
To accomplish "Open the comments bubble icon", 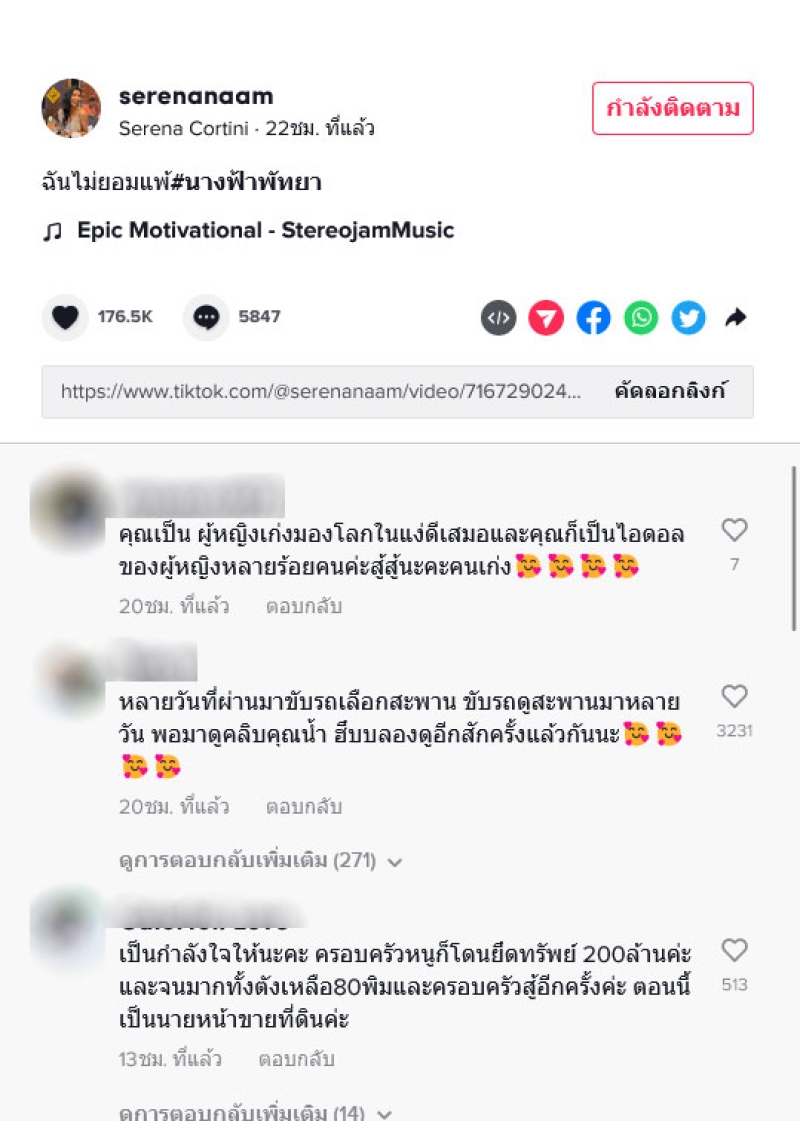I will 206,317.
